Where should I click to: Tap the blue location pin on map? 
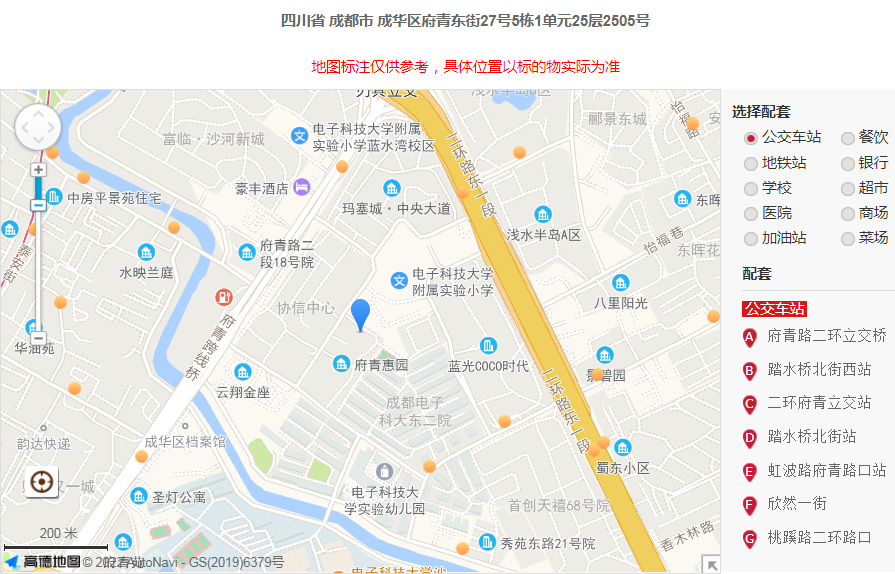[x=360, y=314]
